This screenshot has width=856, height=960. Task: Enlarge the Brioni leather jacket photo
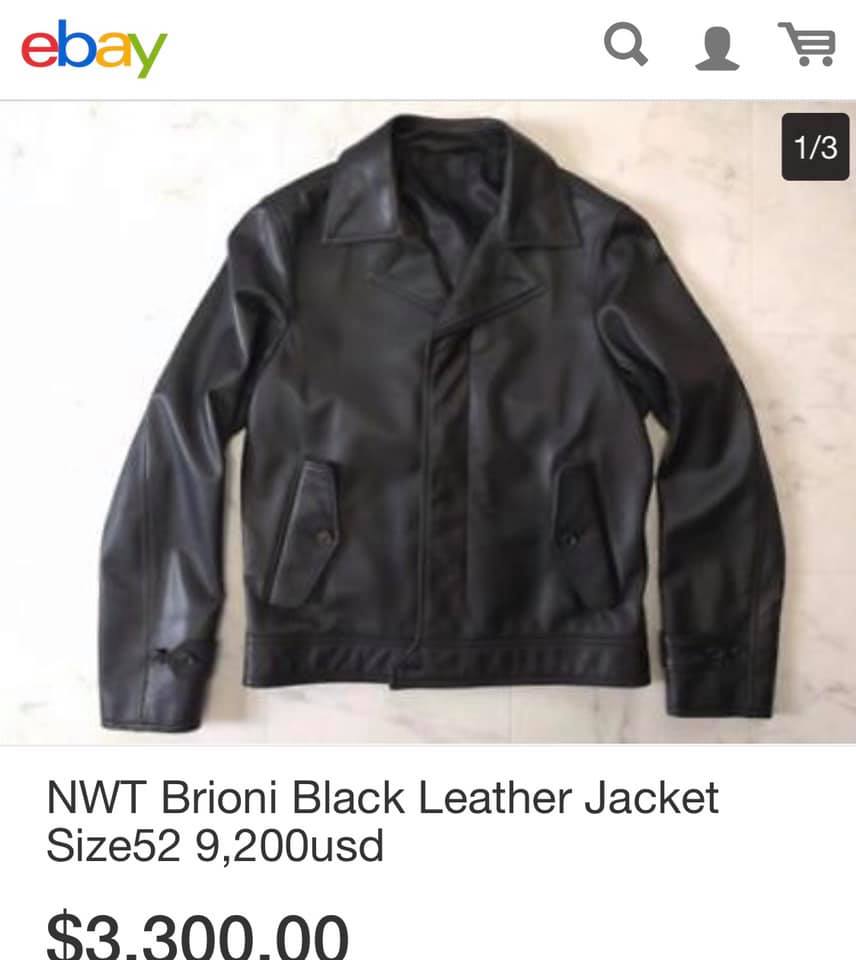click(x=428, y=420)
